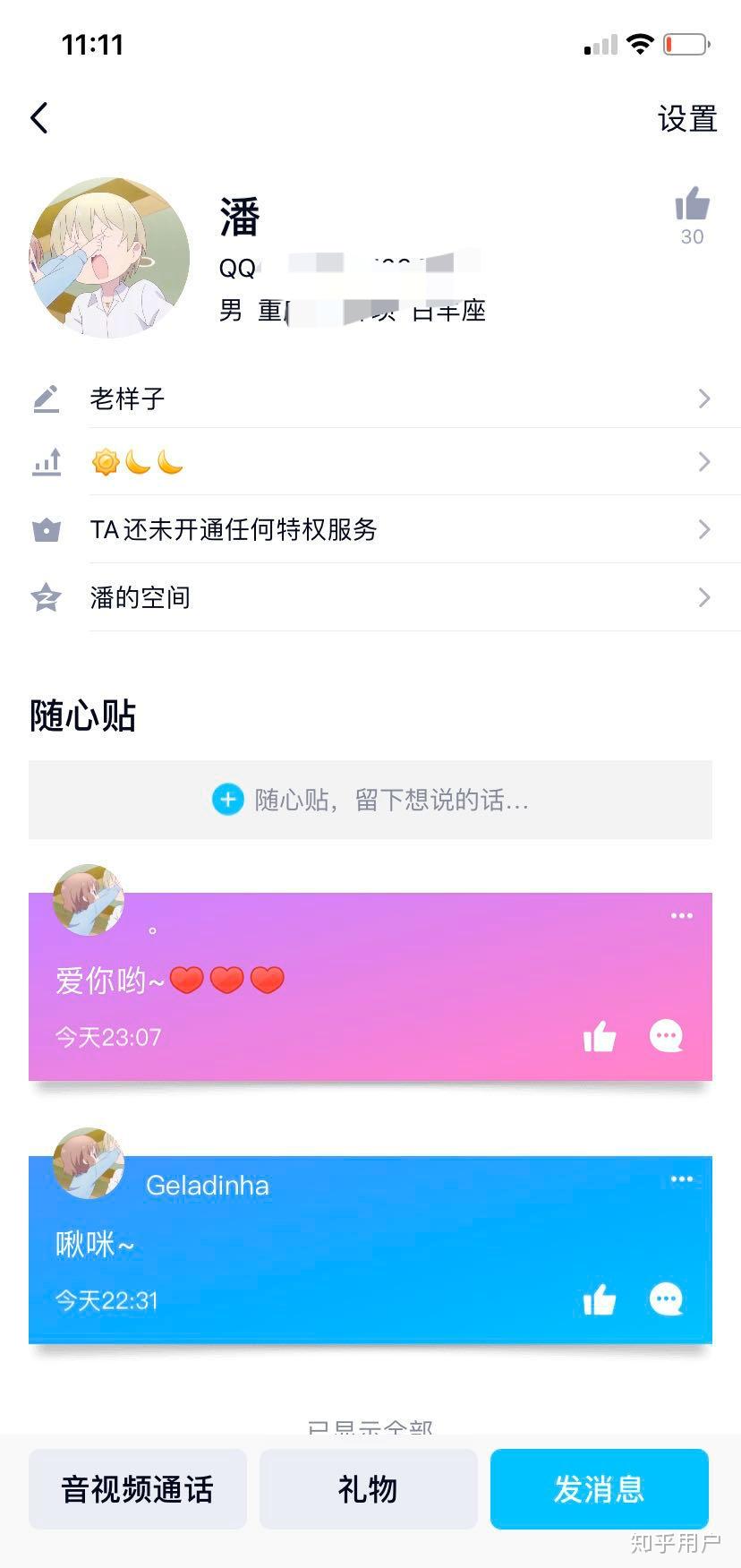Open more options on the blue 啾咪 card
The width and height of the screenshot is (741, 1568).
pos(681,1179)
